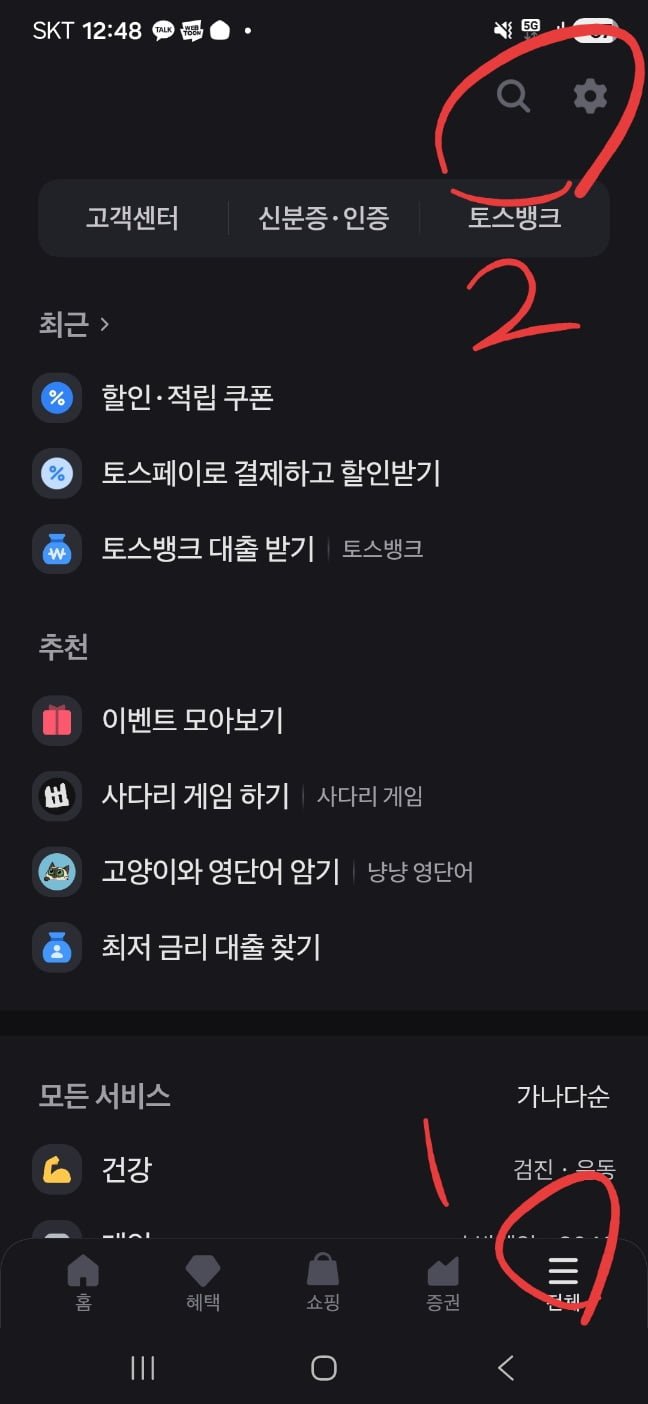The width and height of the screenshot is (648, 1404).
Task: Switch to the 증권 tab
Action: [443, 1282]
